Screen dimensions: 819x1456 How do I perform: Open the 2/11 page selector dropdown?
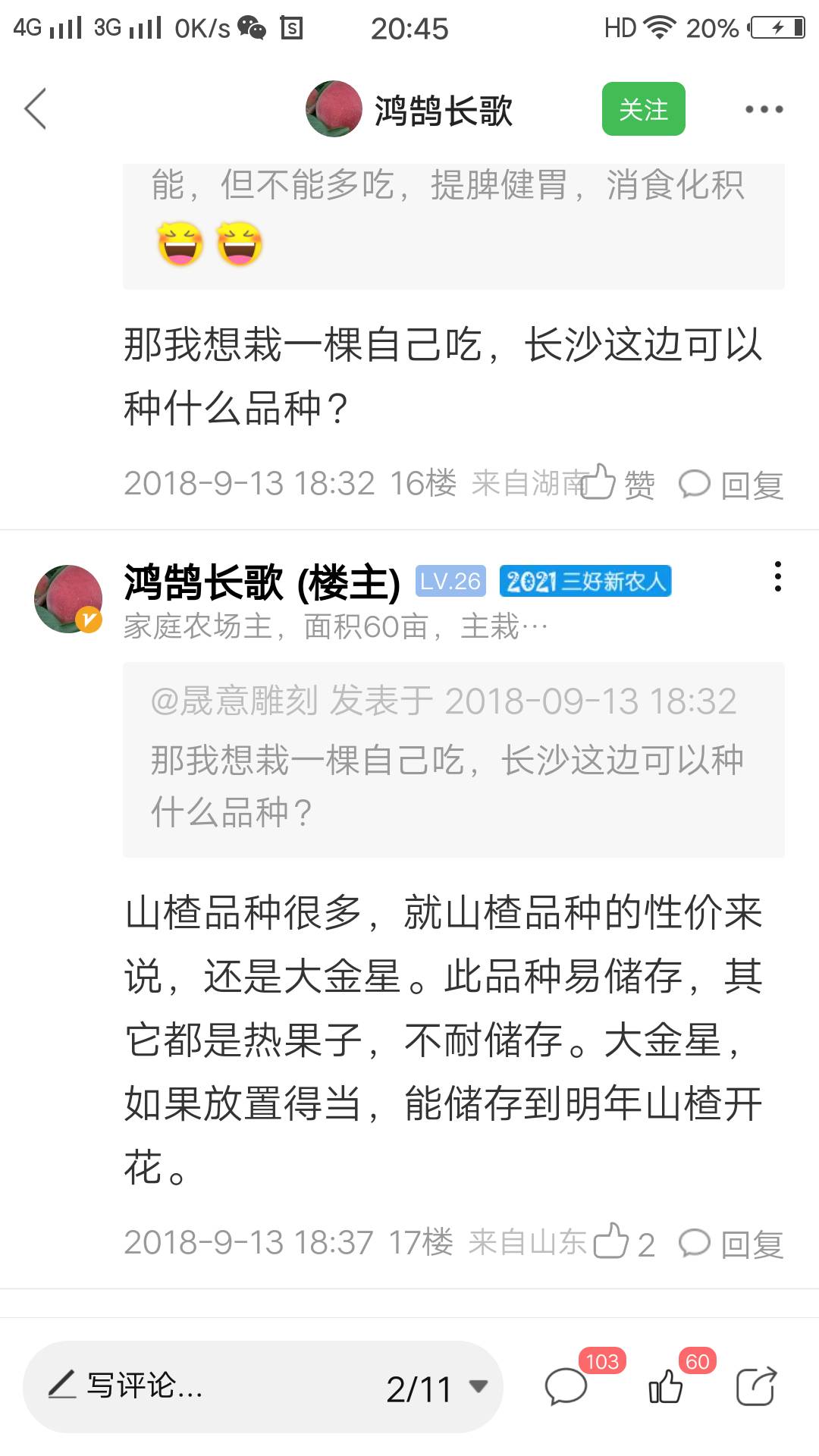pos(437,1388)
